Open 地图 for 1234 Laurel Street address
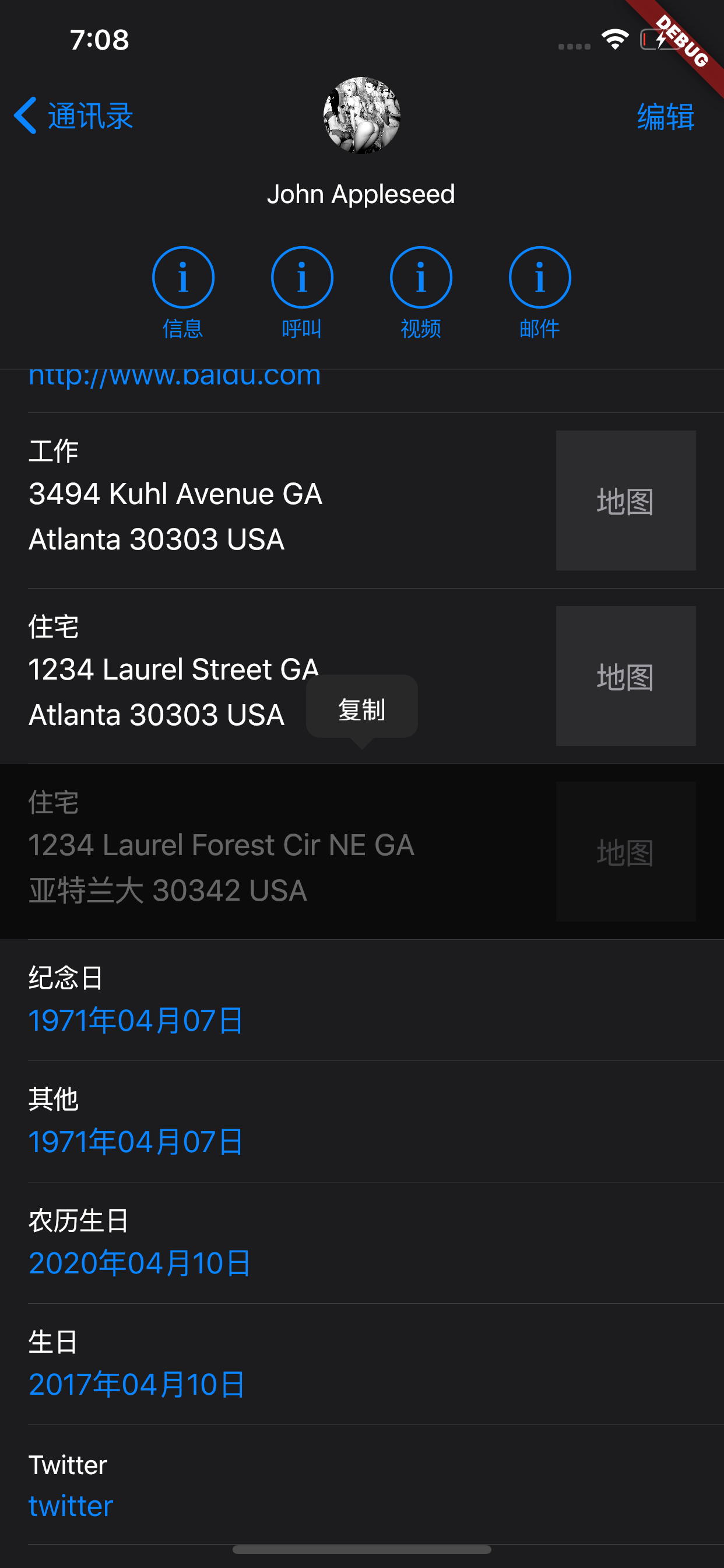Viewport: 724px width, 1568px height. click(x=625, y=676)
